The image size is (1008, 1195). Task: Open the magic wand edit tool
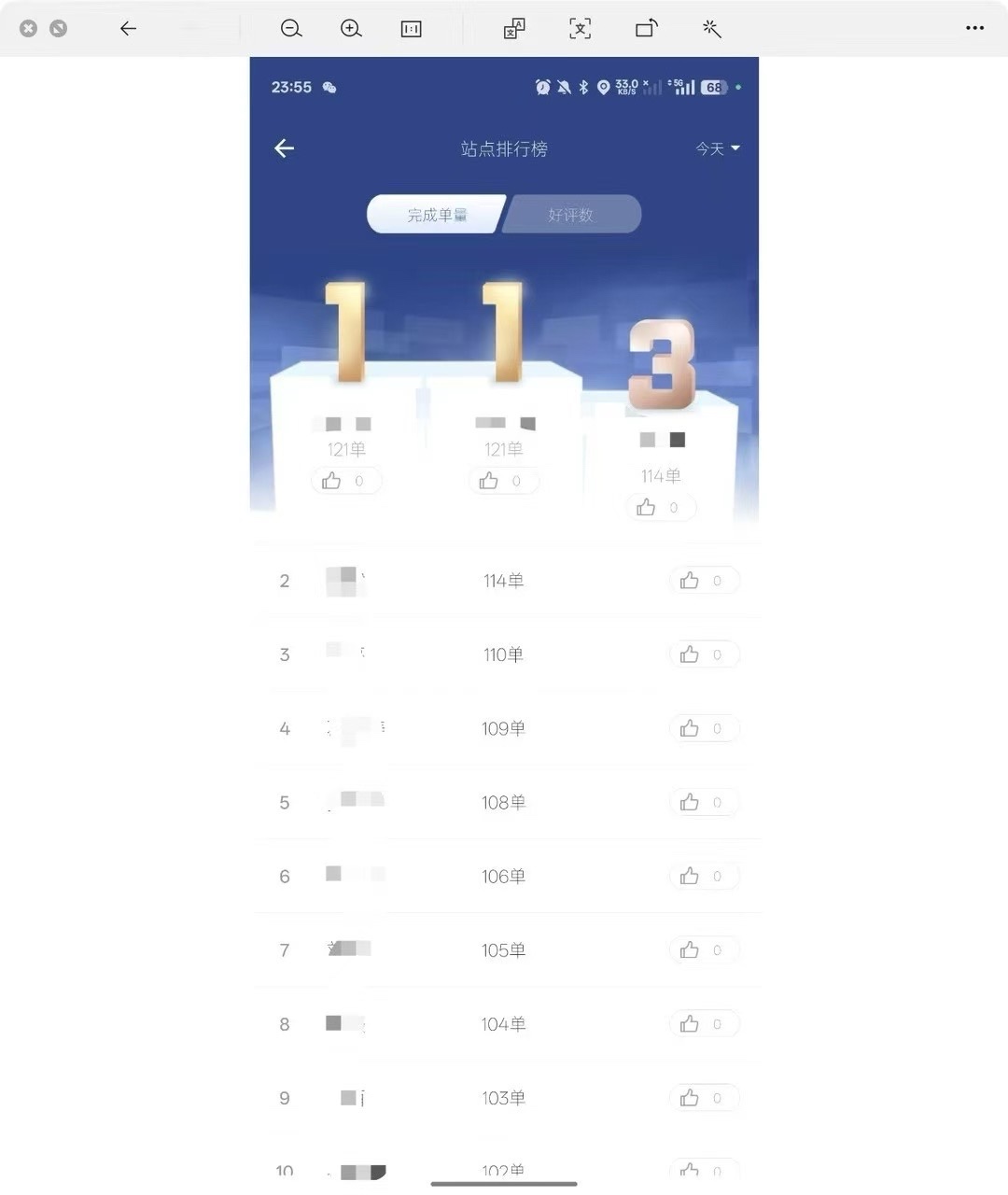(712, 29)
